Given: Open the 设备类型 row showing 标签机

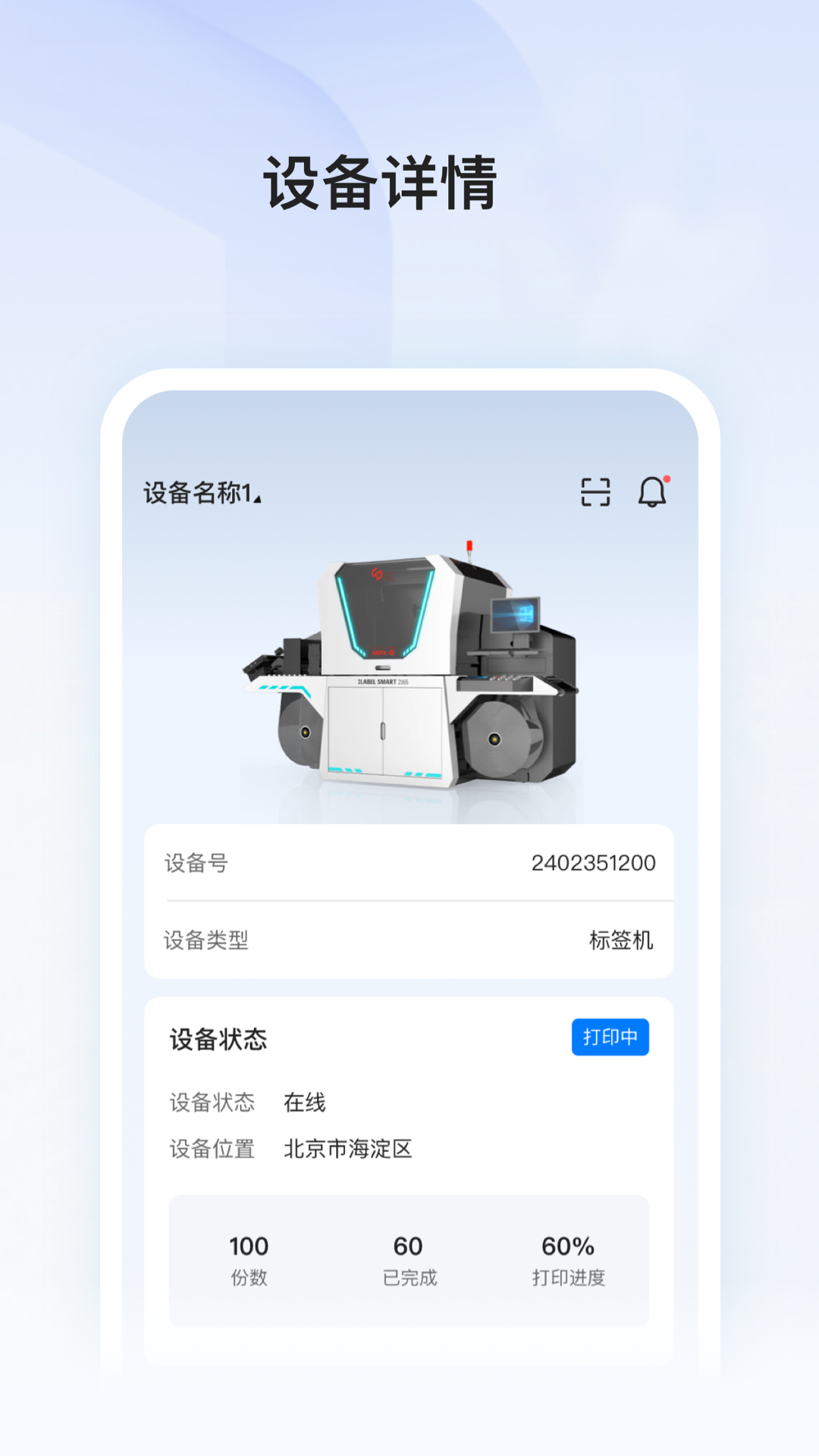Looking at the screenshot, I should click(x=408, y=940).
